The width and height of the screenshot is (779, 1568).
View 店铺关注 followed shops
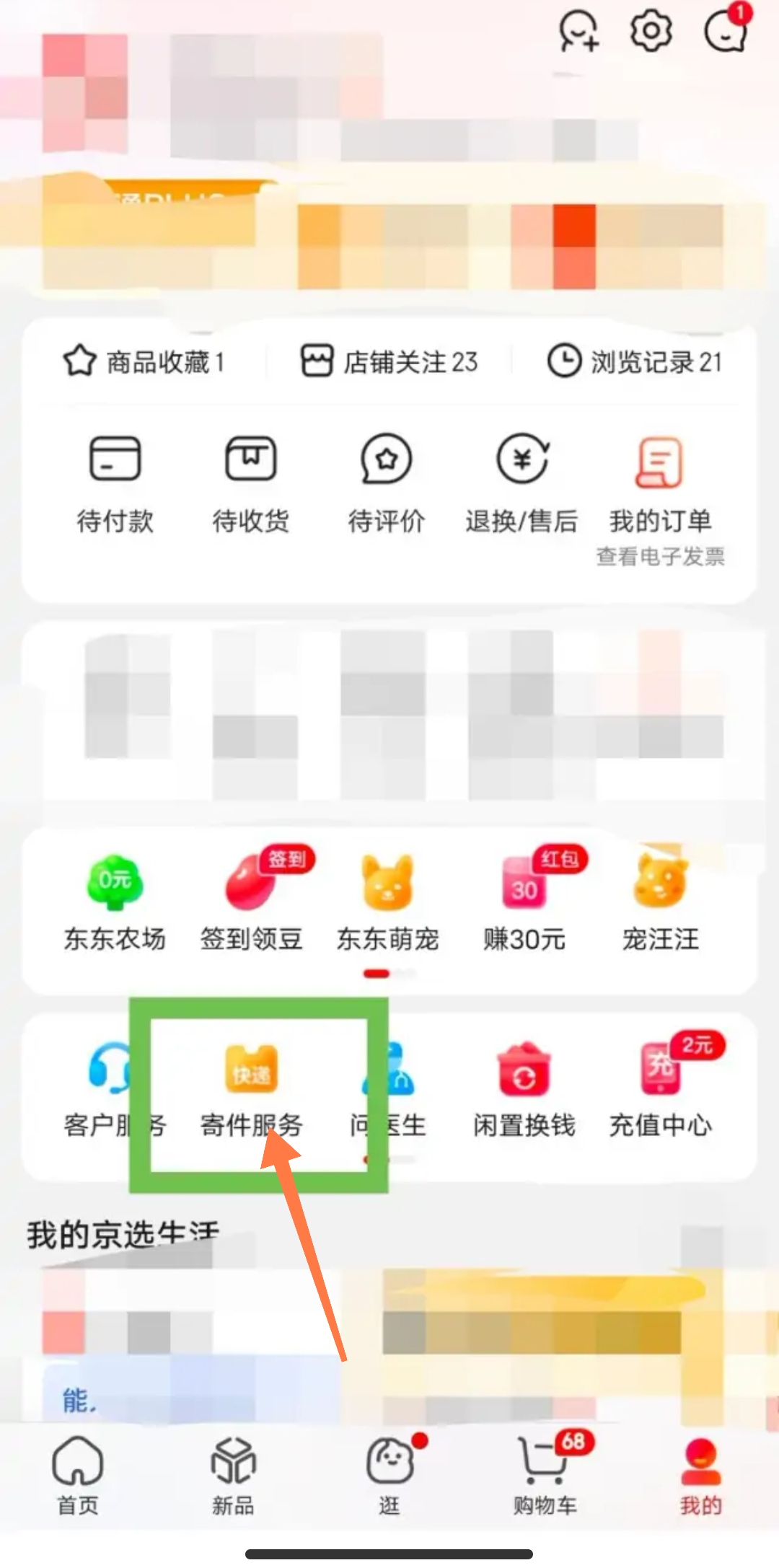[x=389, y=361]
